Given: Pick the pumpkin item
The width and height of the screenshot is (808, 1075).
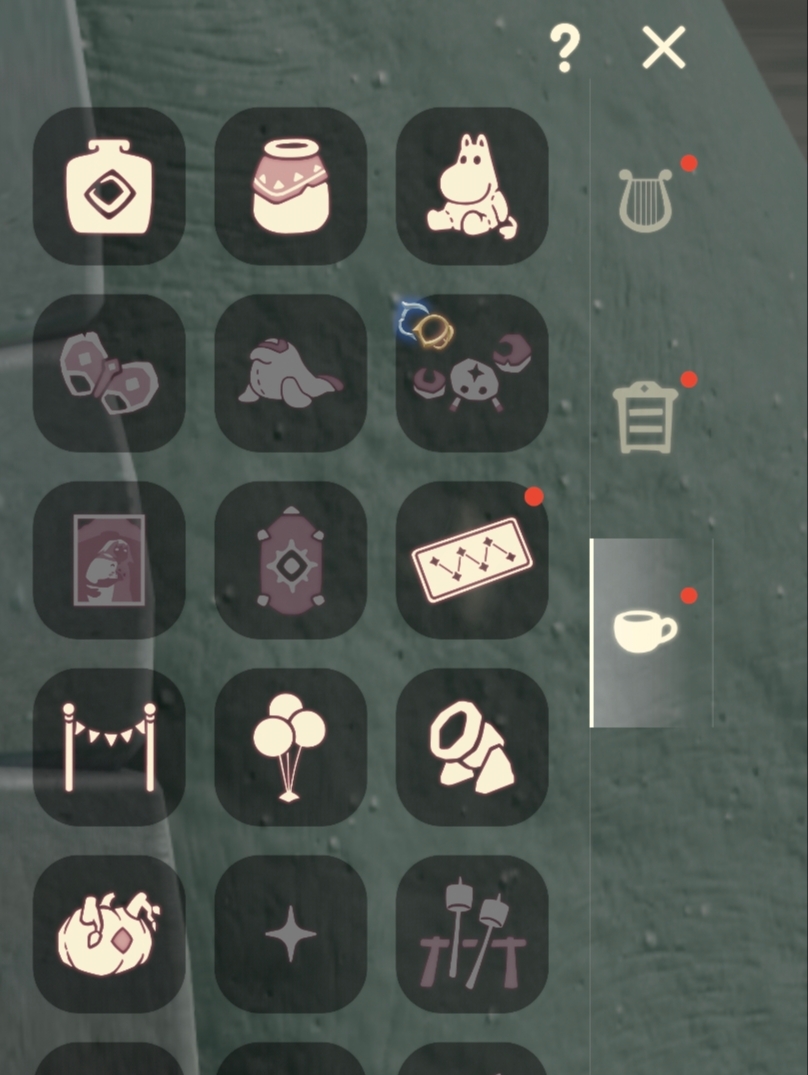Looking at the screenshot, I should (x=109, y=934).
